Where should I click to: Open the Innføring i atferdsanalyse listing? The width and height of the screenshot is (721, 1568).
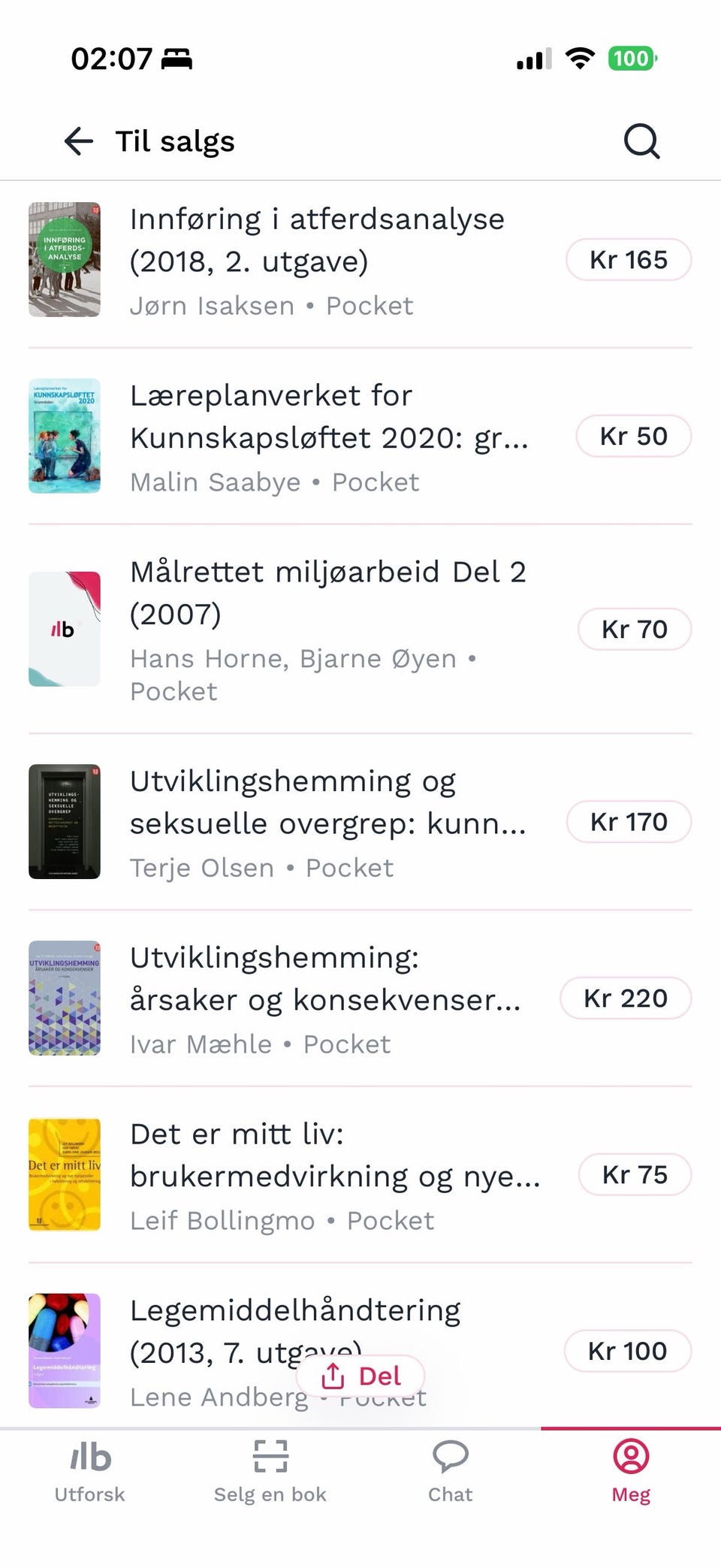360,261
